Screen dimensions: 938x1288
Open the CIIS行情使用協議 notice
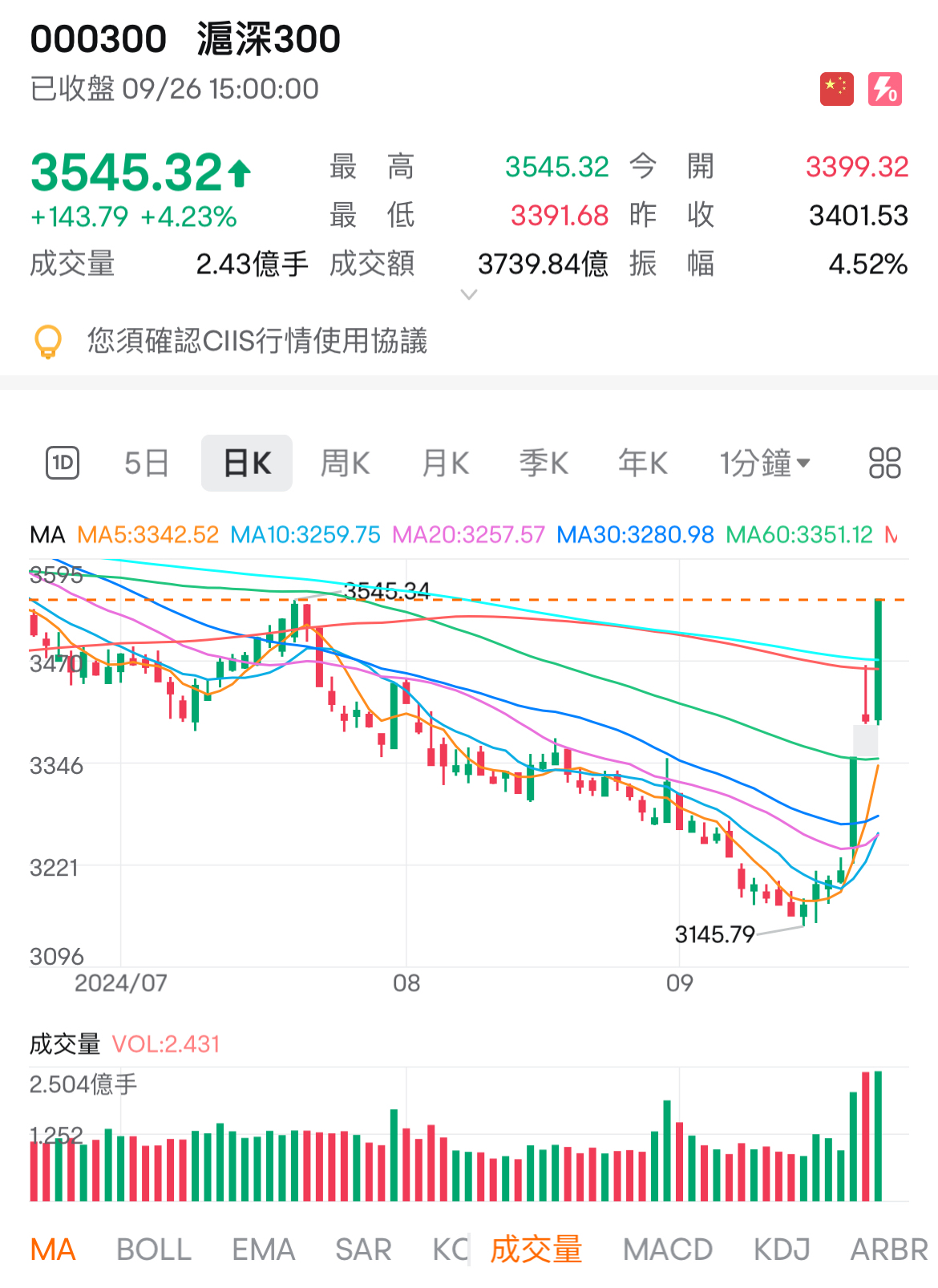coord(257,341)
